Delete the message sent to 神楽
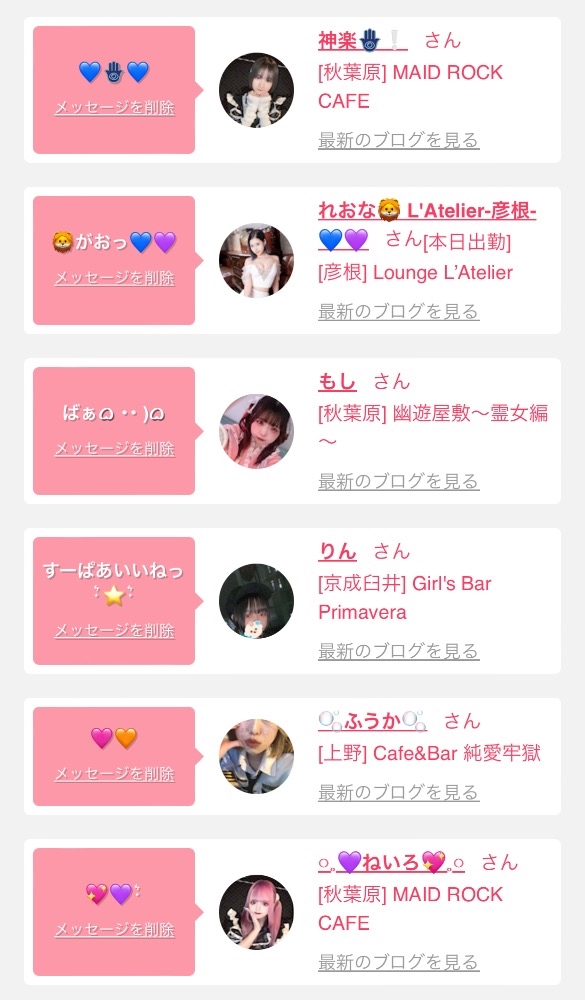The height and width of the screenshot is (1000, 585). coord(114,108)
